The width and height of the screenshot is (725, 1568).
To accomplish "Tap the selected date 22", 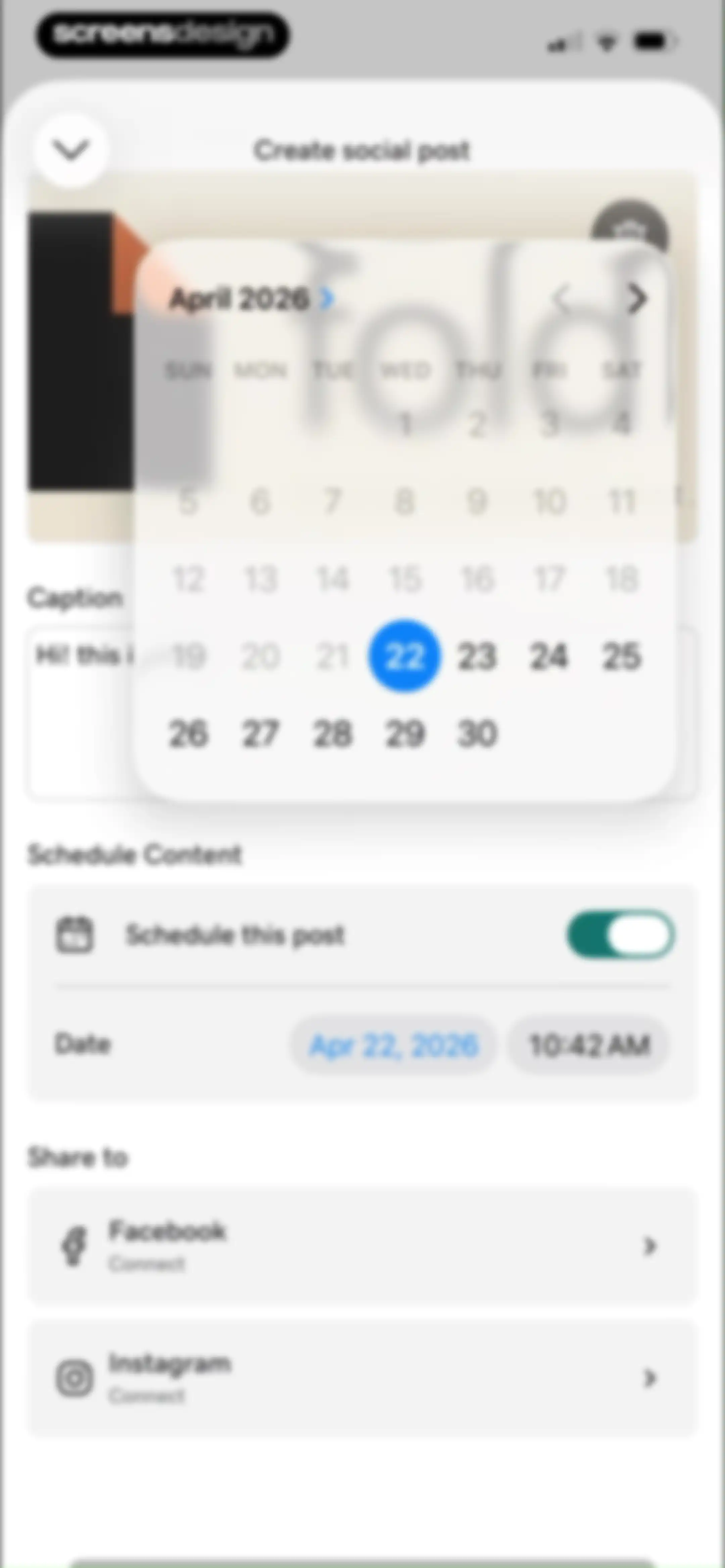I will coord(405,656).
